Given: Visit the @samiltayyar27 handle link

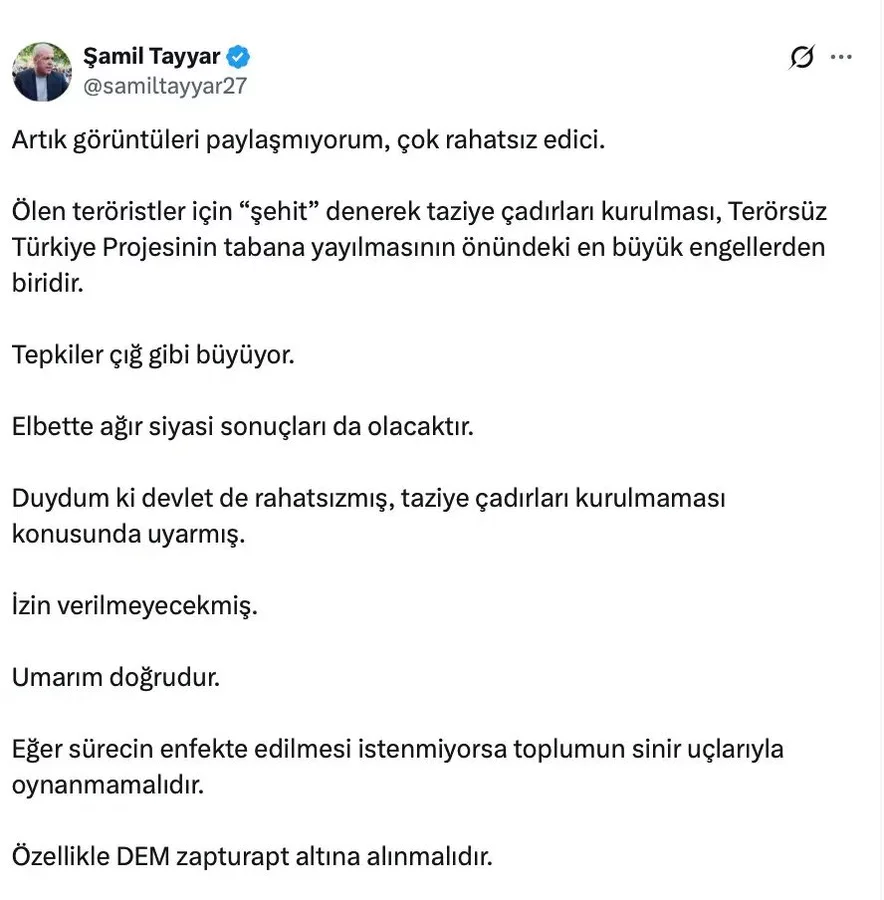Looking at the screenshot, I should 165,86.
